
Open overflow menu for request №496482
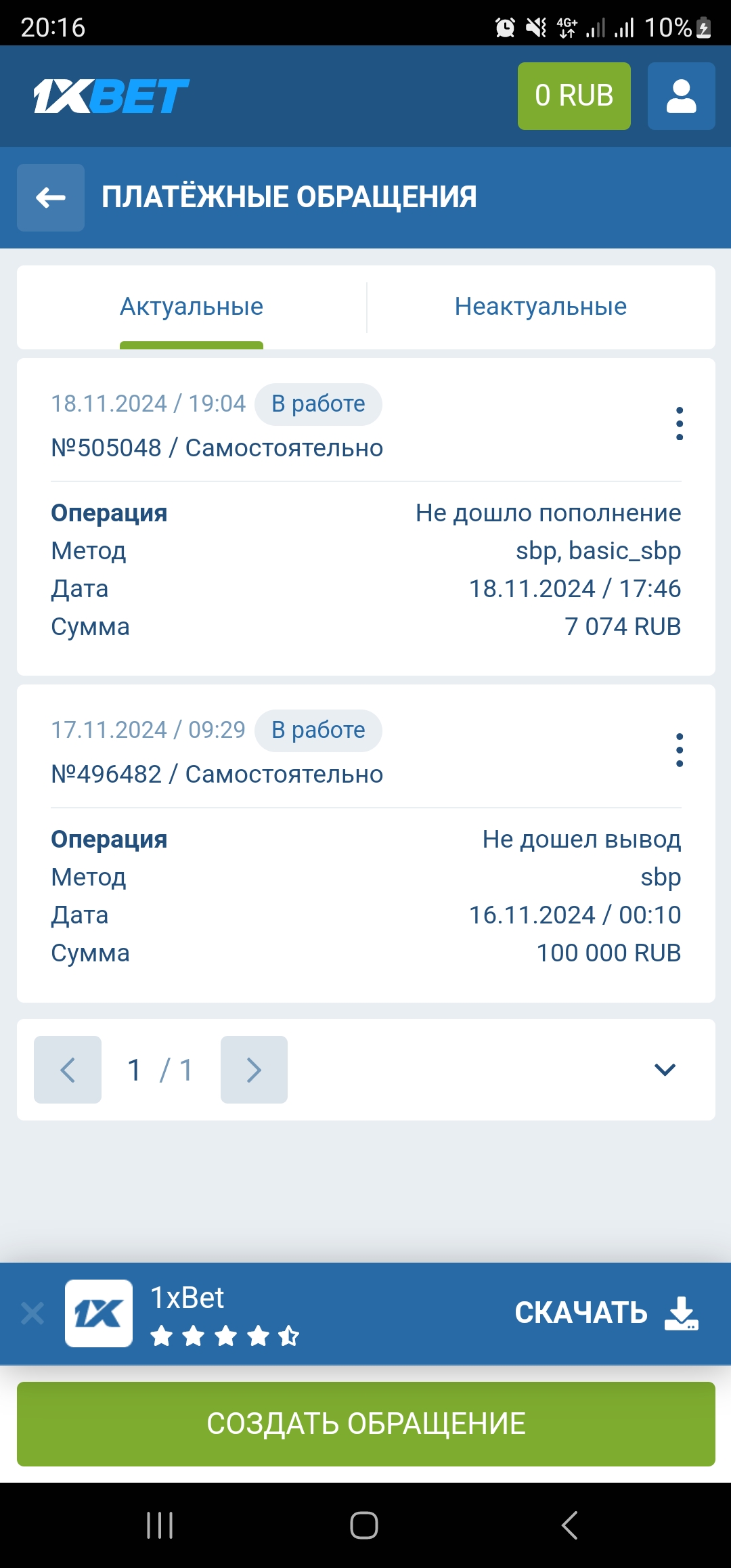pyautogui.click(x=680, y=750)
